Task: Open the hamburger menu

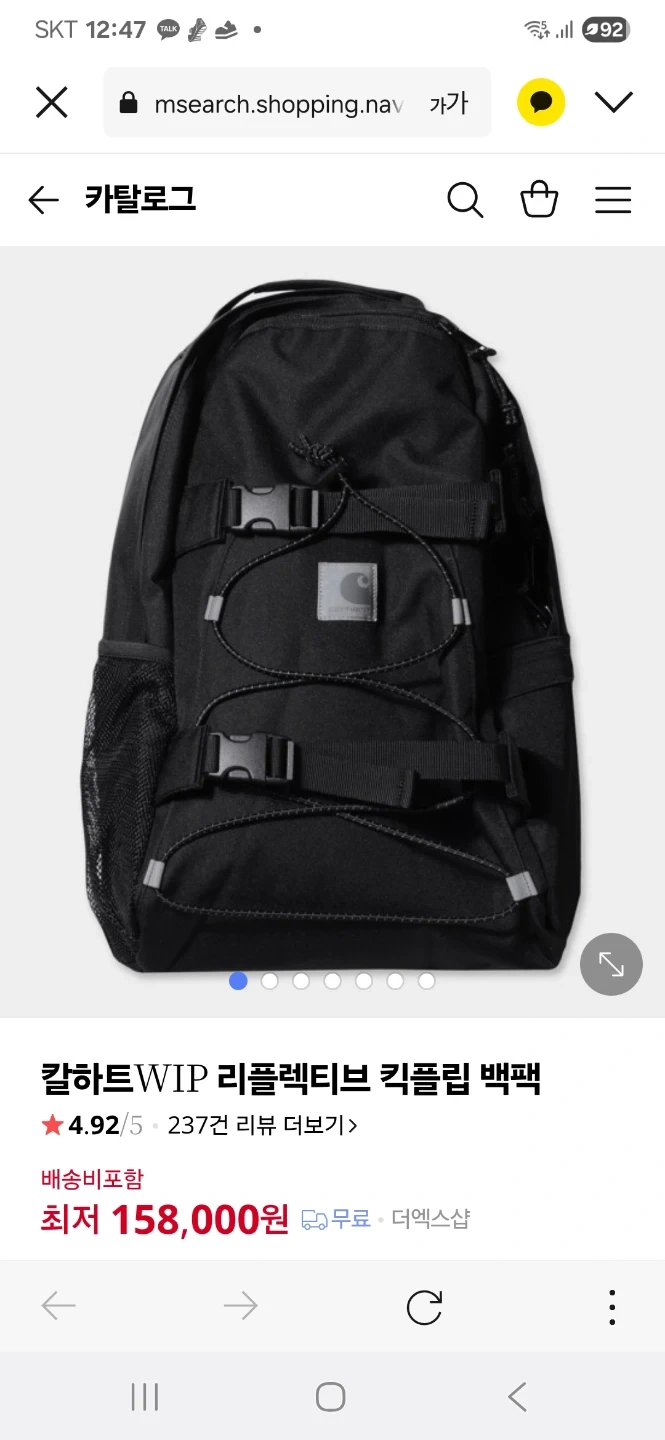Action: tap(613, 200)
